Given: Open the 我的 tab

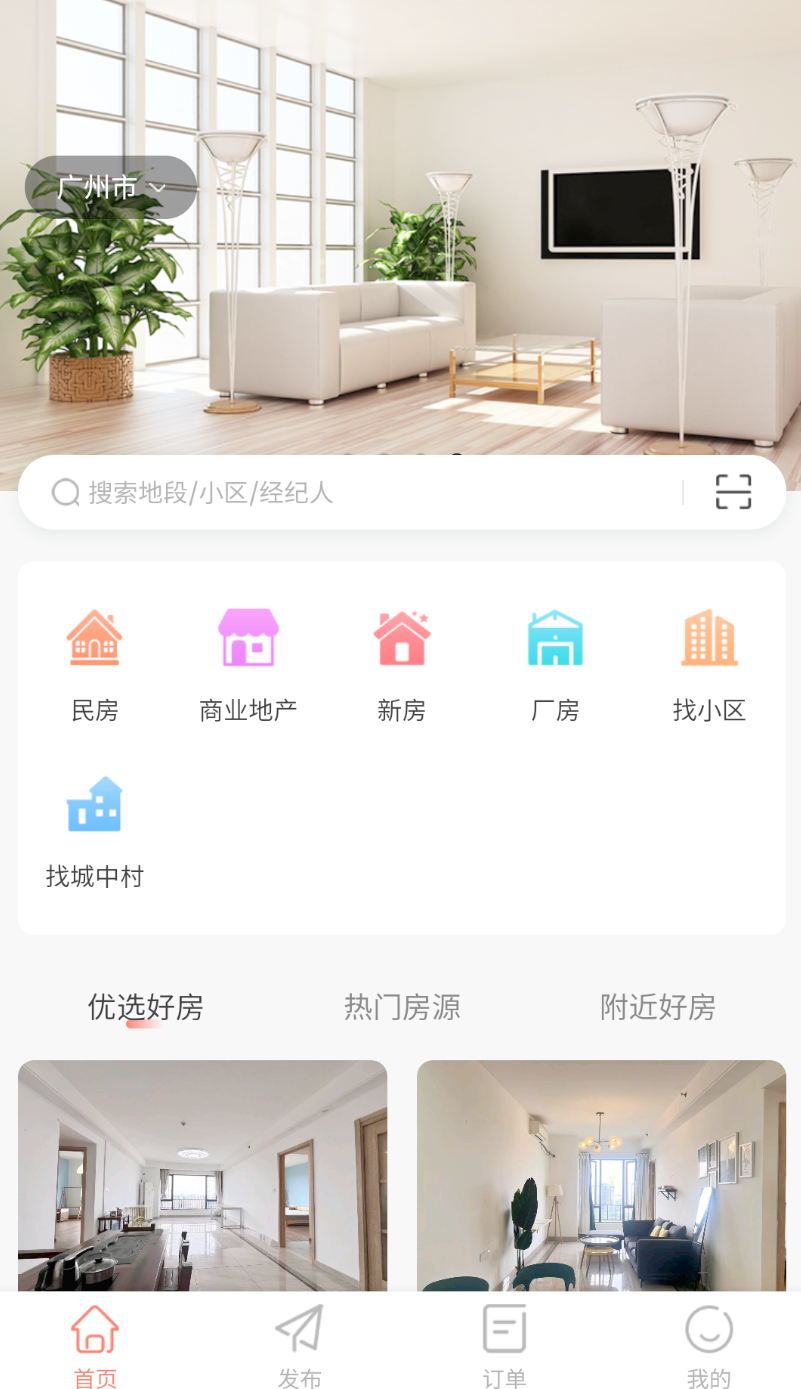Looking at the screenshot, I should pos(709,1346).
